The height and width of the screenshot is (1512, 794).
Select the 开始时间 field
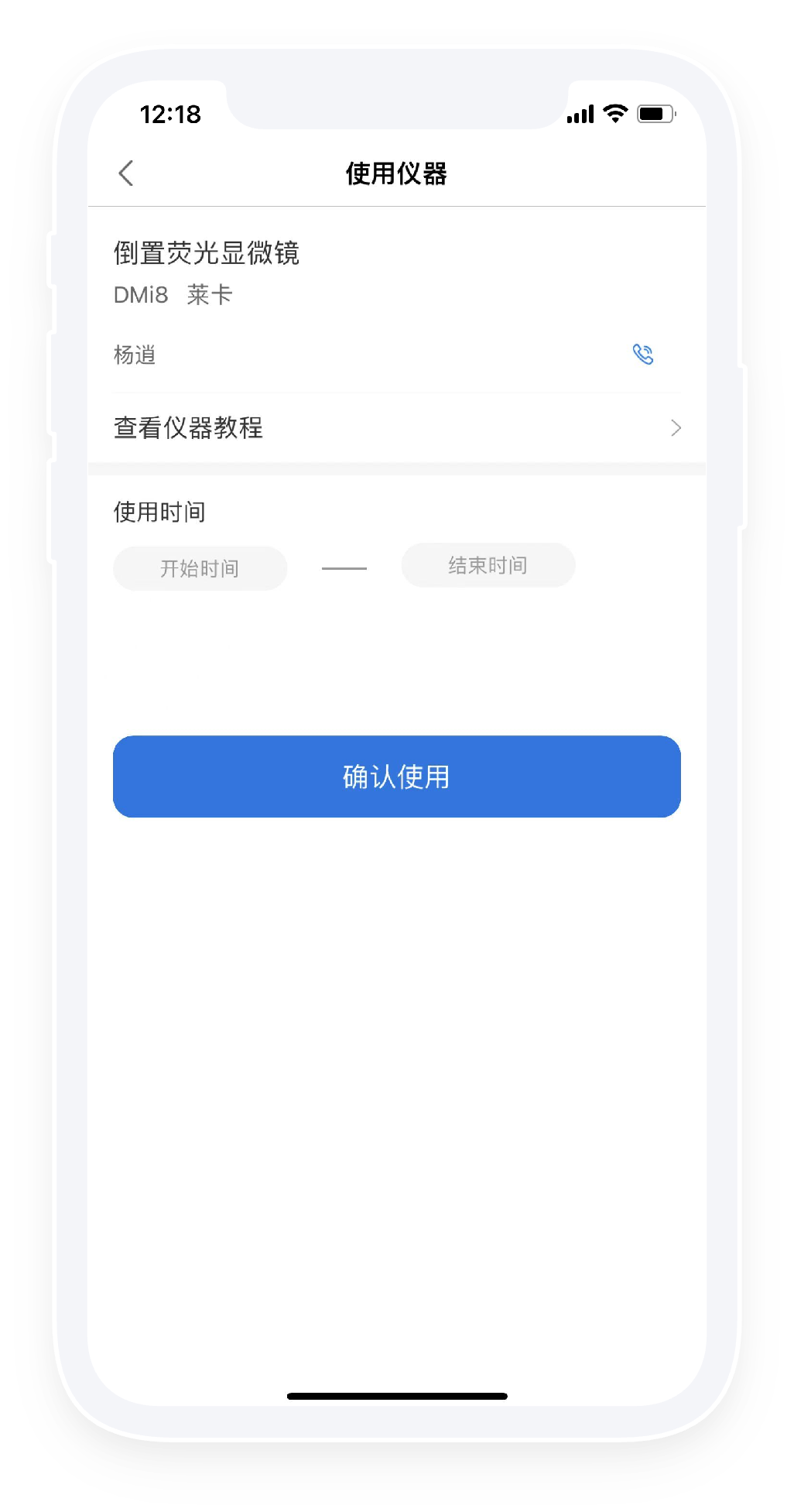coord(200,568)
